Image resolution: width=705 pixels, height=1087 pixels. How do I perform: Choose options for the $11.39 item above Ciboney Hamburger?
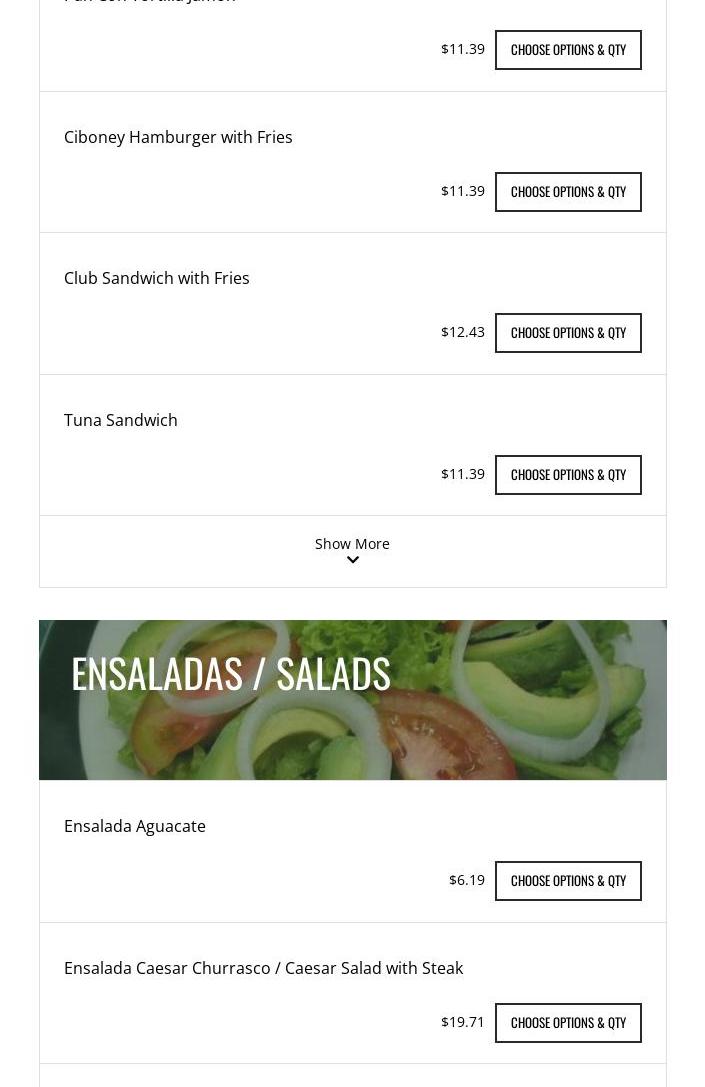click(x=568, y=50)
